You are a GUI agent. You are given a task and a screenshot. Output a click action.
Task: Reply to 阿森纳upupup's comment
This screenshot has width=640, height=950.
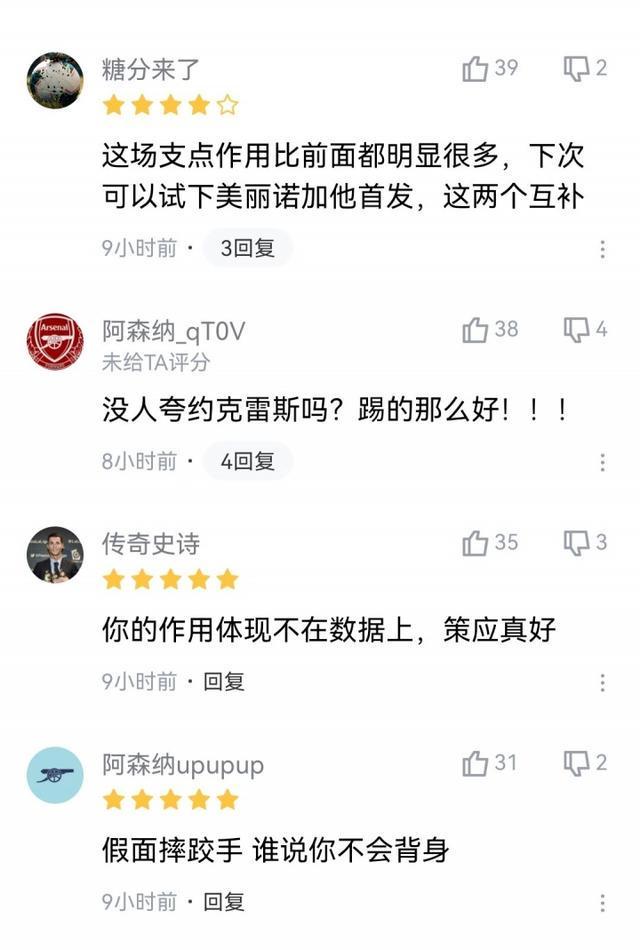[x=224, y=902]
